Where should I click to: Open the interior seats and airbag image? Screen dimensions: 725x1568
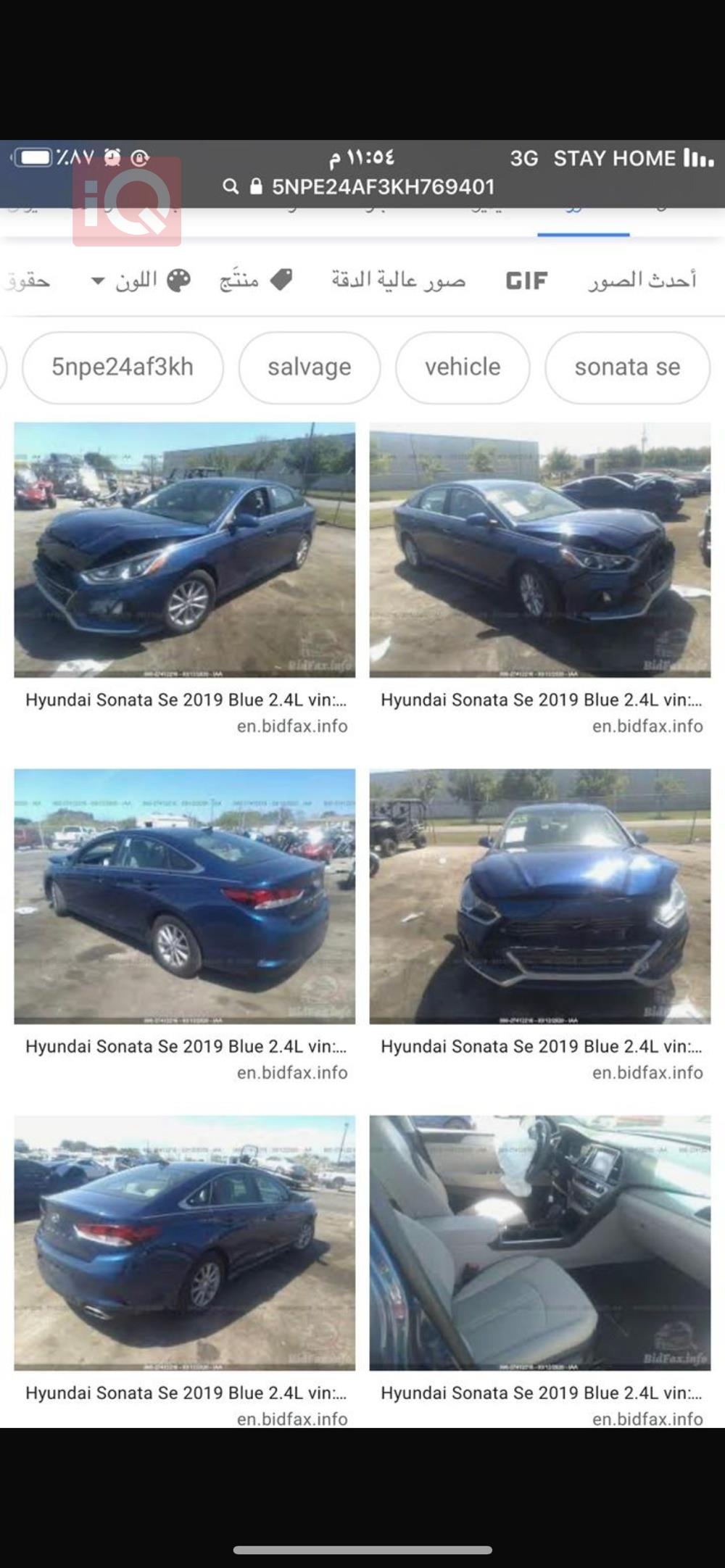pos(539,1243)
